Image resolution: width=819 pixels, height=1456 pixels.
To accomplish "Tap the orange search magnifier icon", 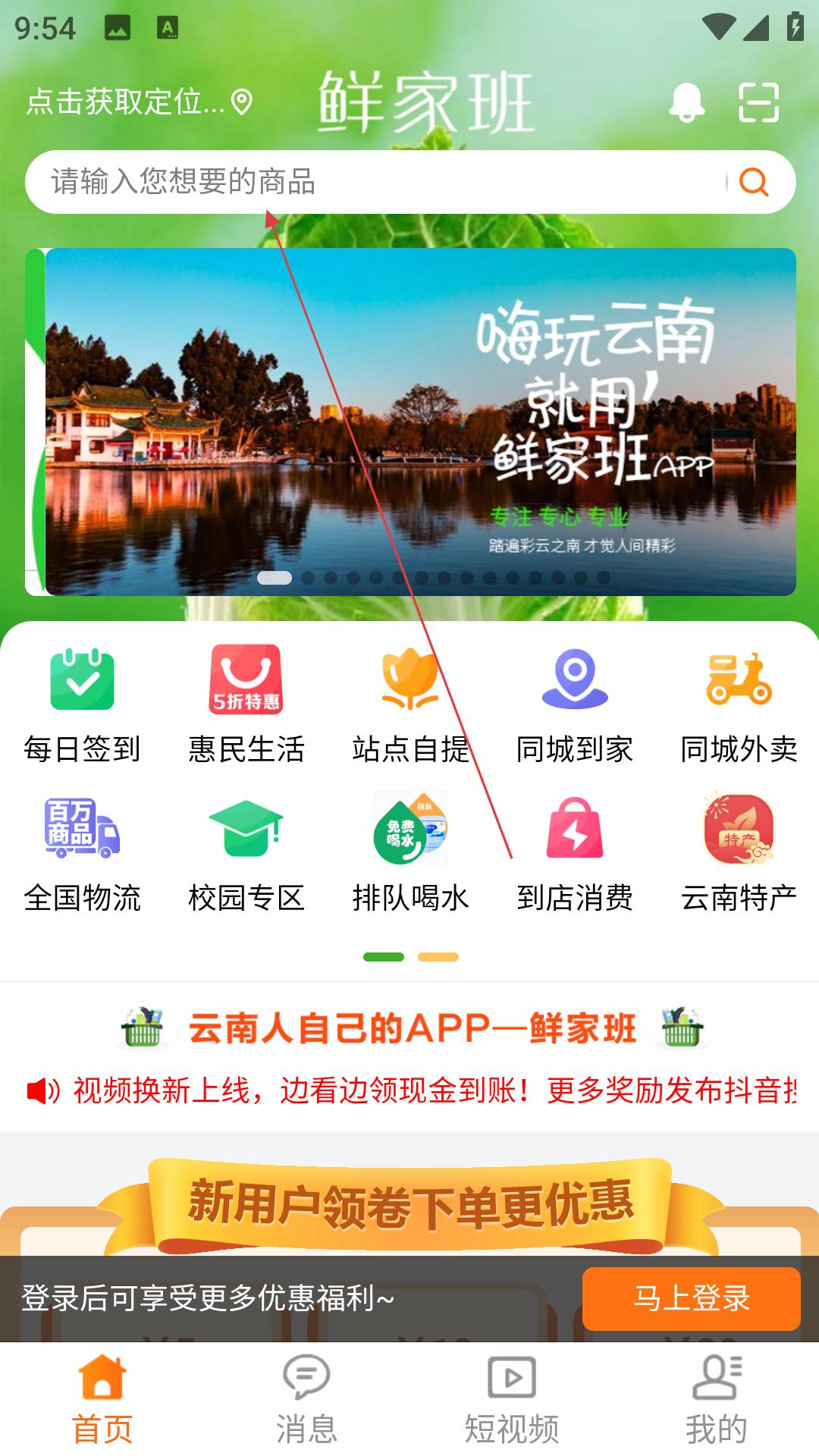I will point(754,182).
